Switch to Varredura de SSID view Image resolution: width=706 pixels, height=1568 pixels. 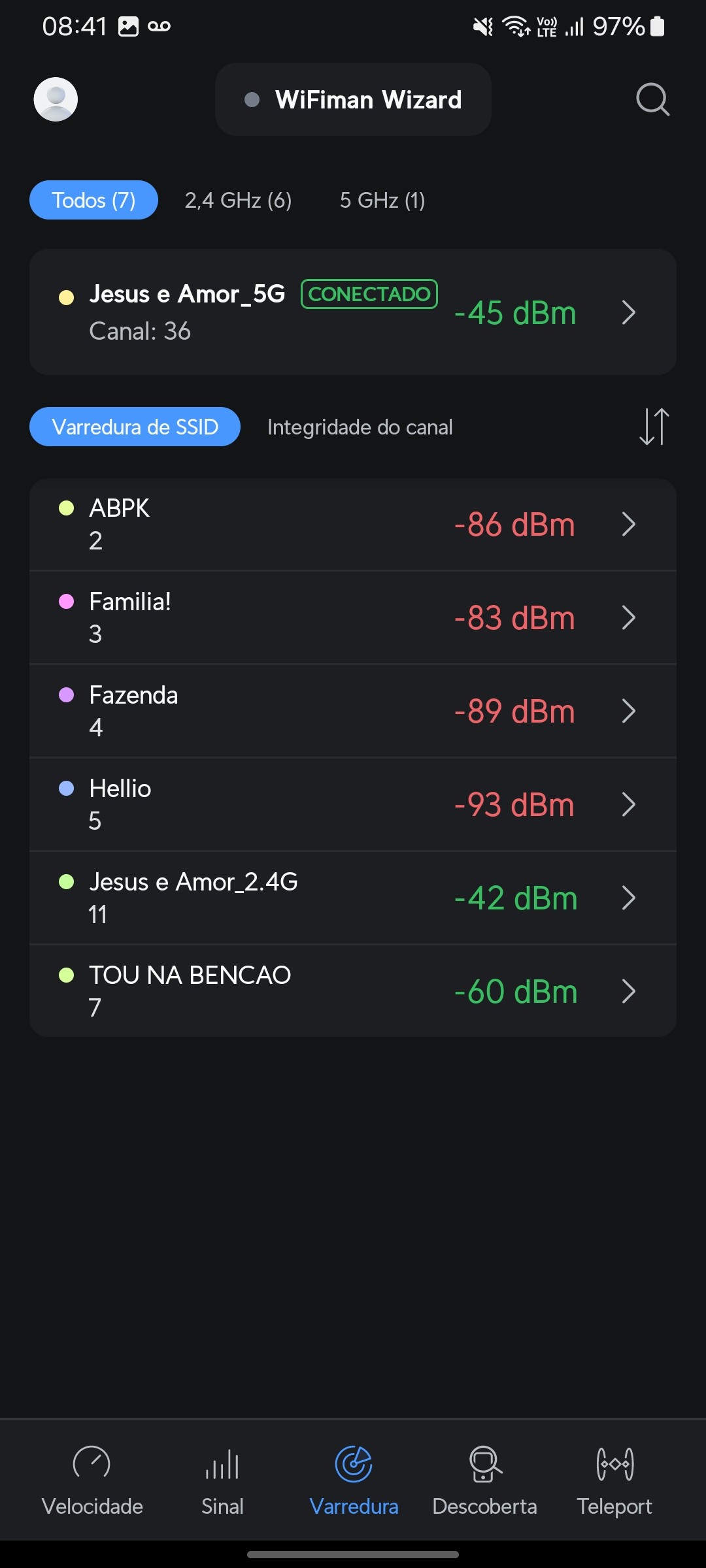(x=135, y=427)
